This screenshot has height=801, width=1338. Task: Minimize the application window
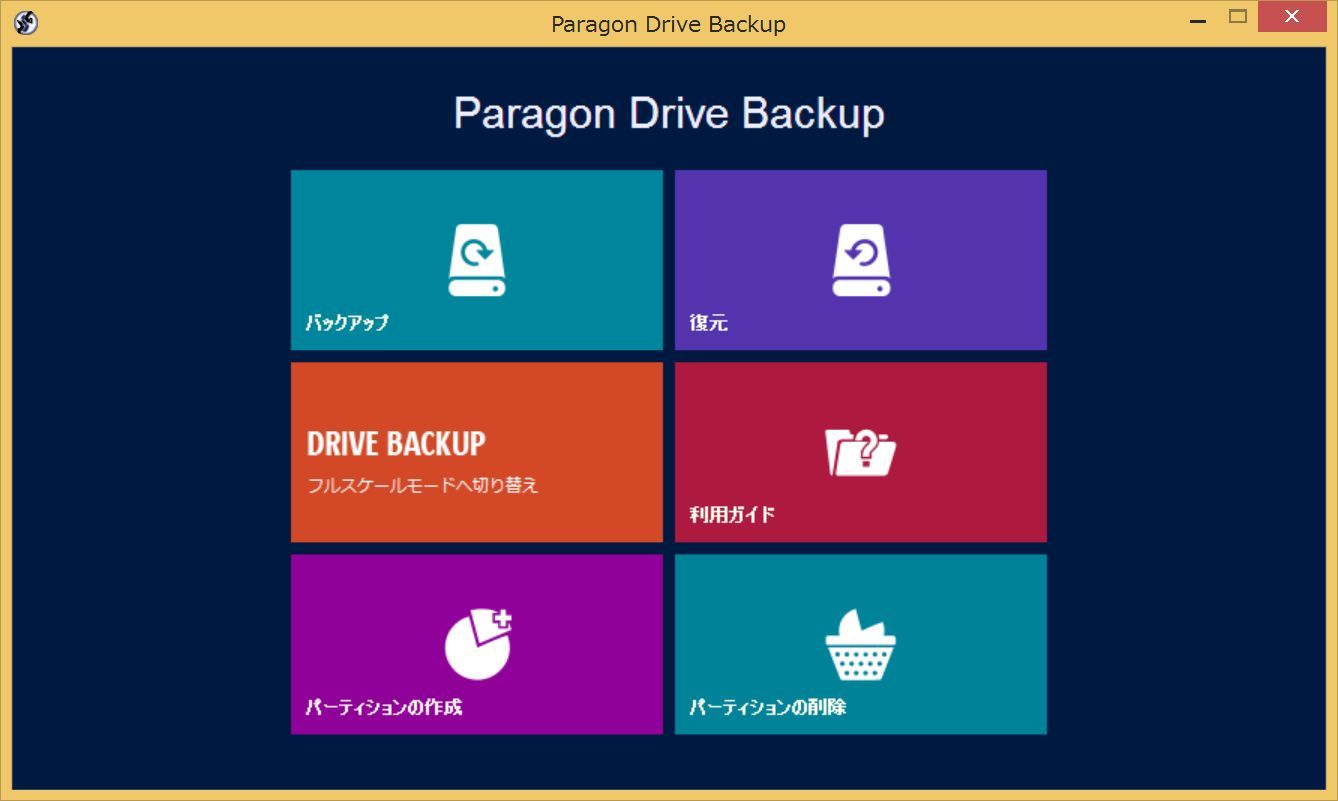tap(1197, 17)
